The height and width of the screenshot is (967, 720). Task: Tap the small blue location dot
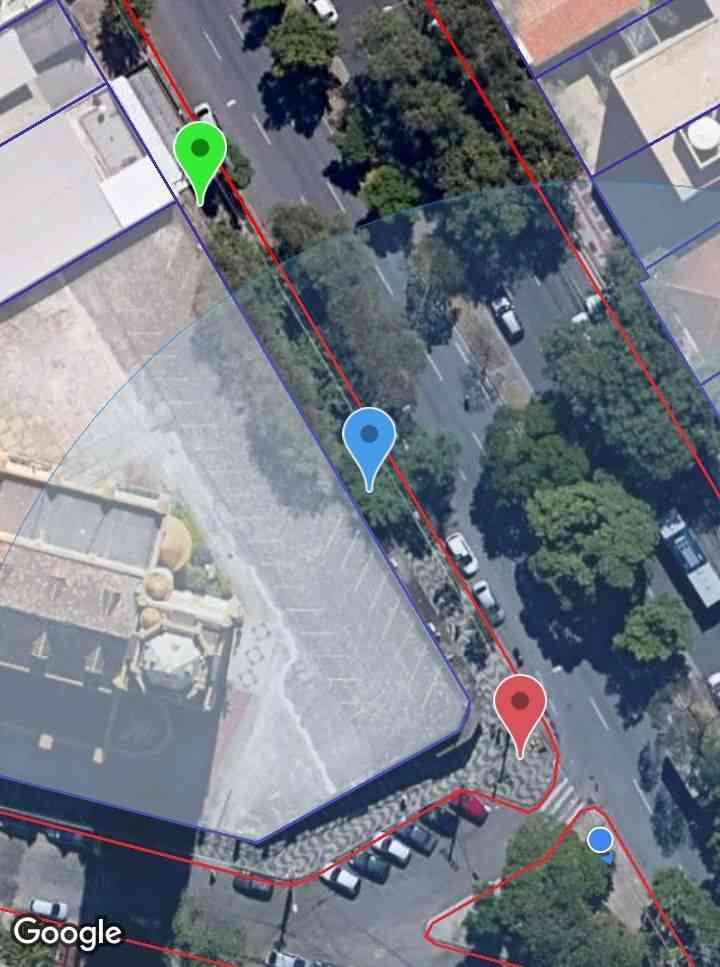click(x=600, y=840)
